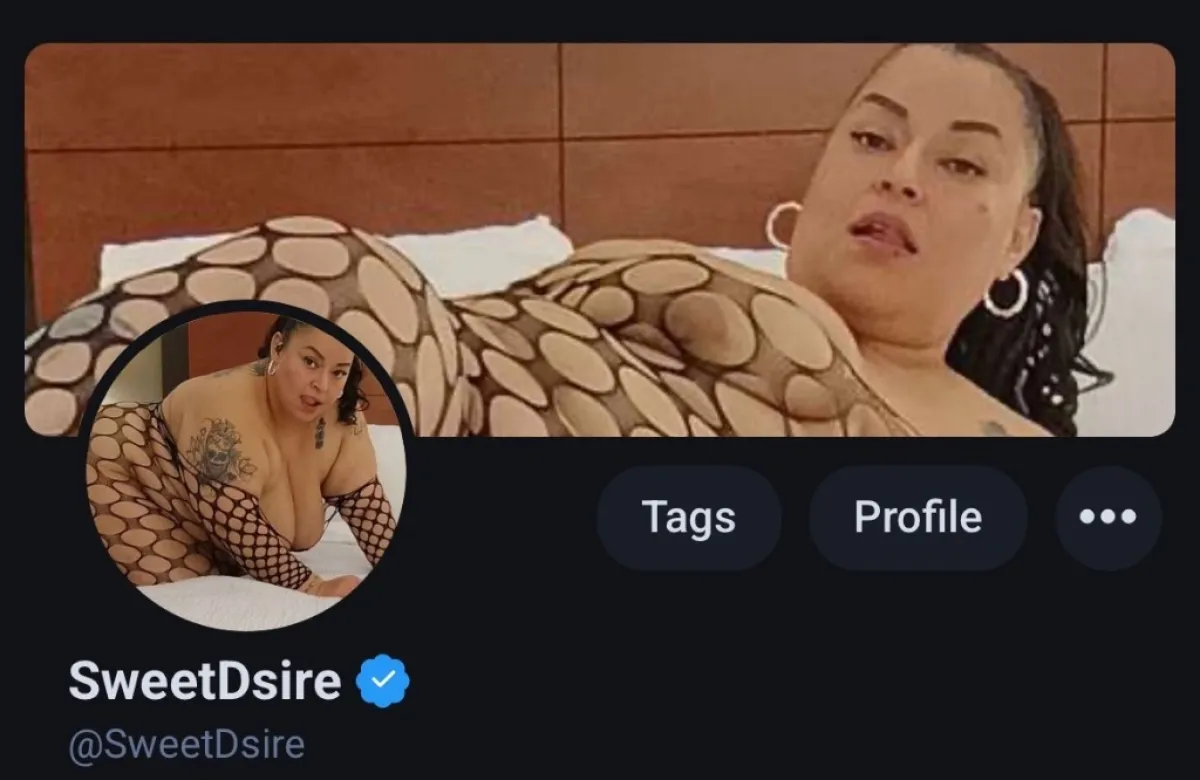Viewport: 1200px width, 780px height.
Task: Open the three-dot overflow menu
Action: [1108, 518]
